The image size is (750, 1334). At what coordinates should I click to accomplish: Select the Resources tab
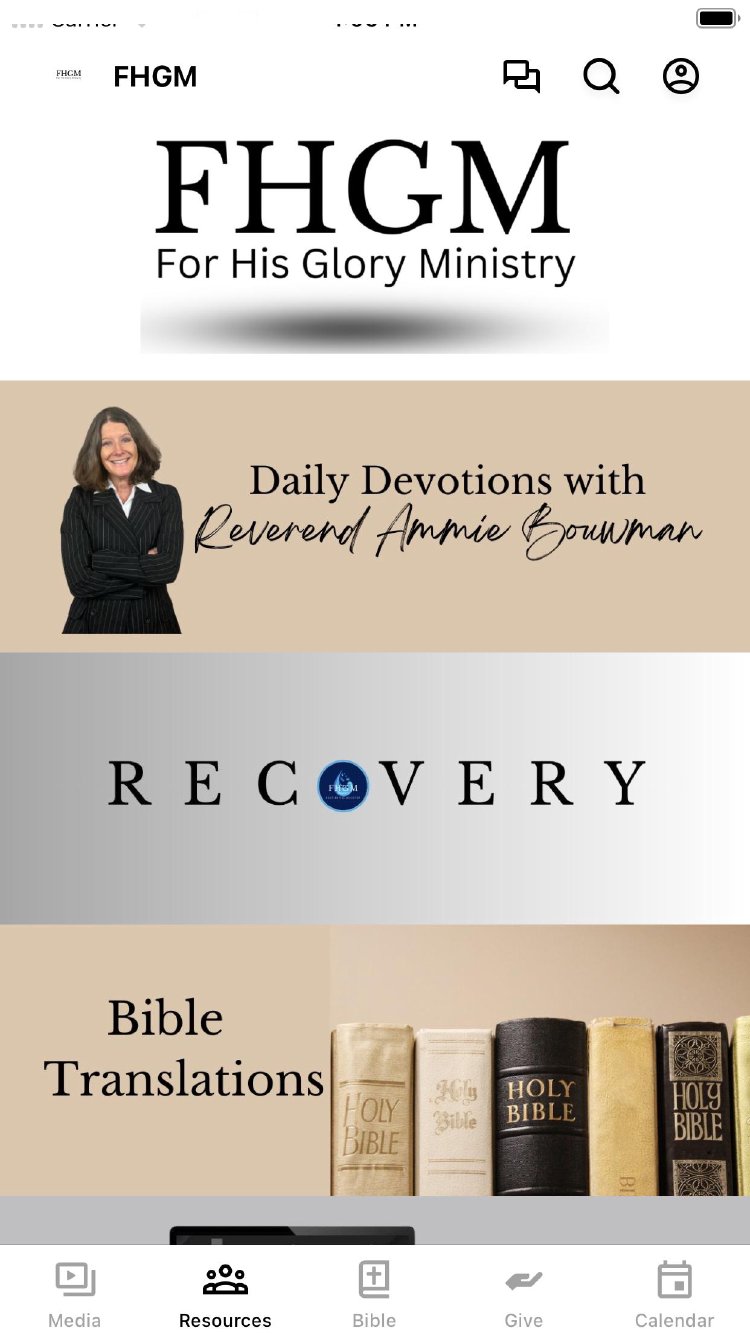click(225, 1294)
